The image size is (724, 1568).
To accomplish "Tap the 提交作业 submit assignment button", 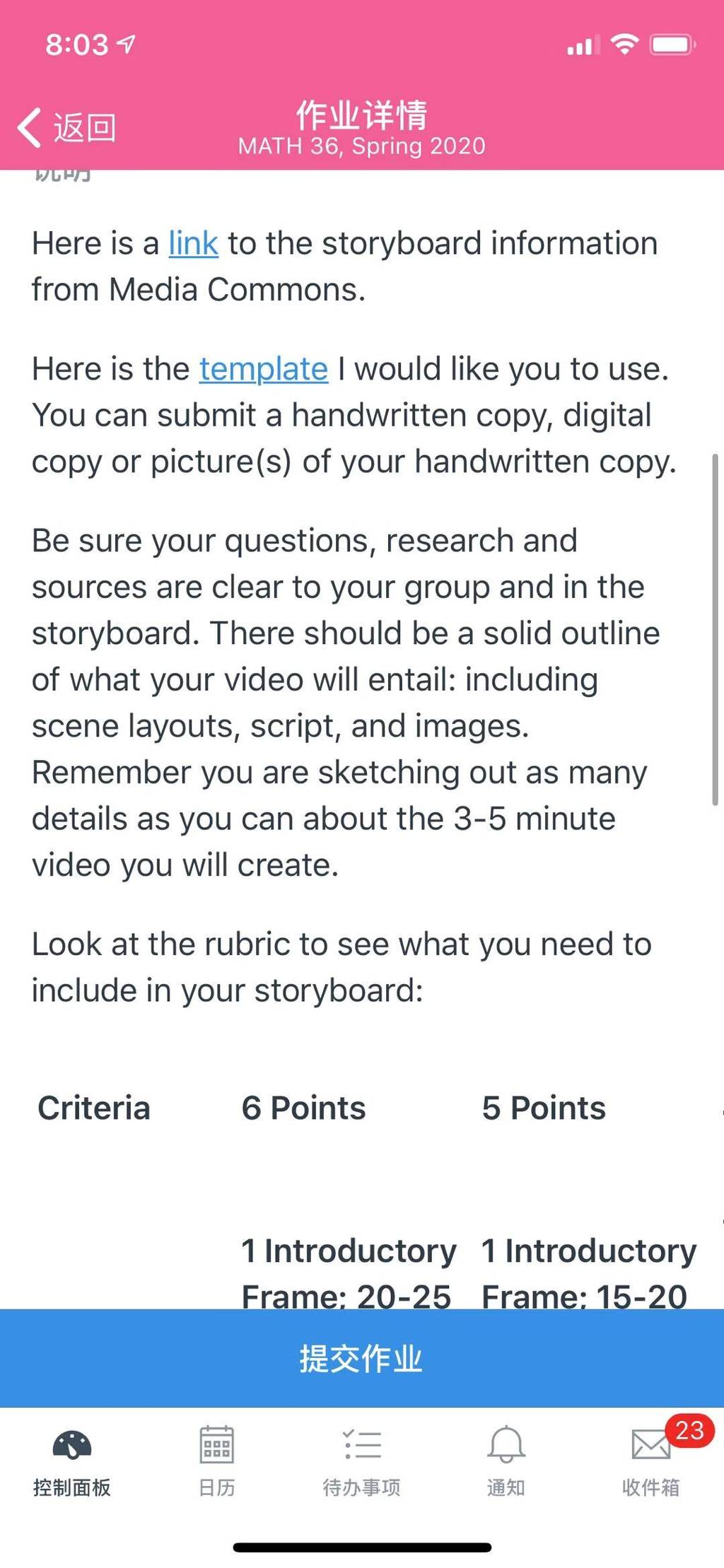I will [x=362, y=1357].
